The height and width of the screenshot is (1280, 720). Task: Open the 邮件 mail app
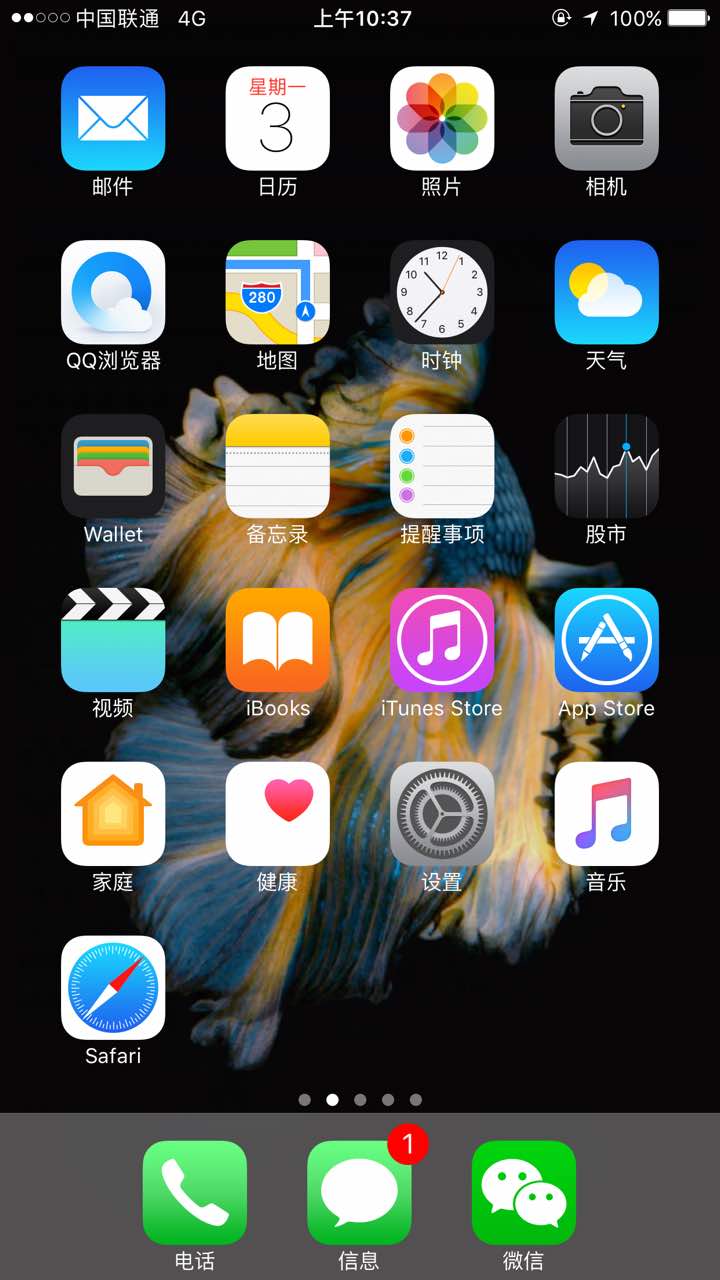[113, 118]
